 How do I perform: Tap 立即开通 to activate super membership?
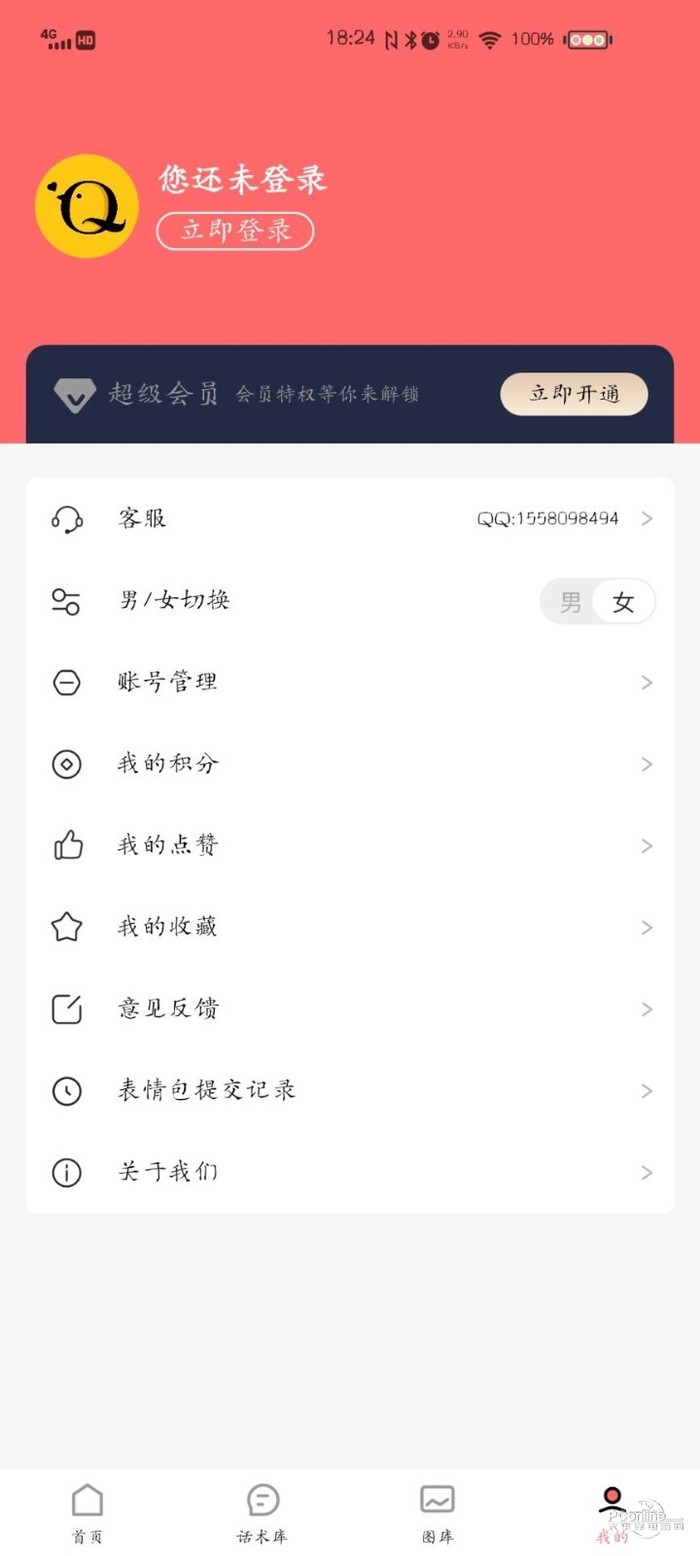tap(574, 394)
